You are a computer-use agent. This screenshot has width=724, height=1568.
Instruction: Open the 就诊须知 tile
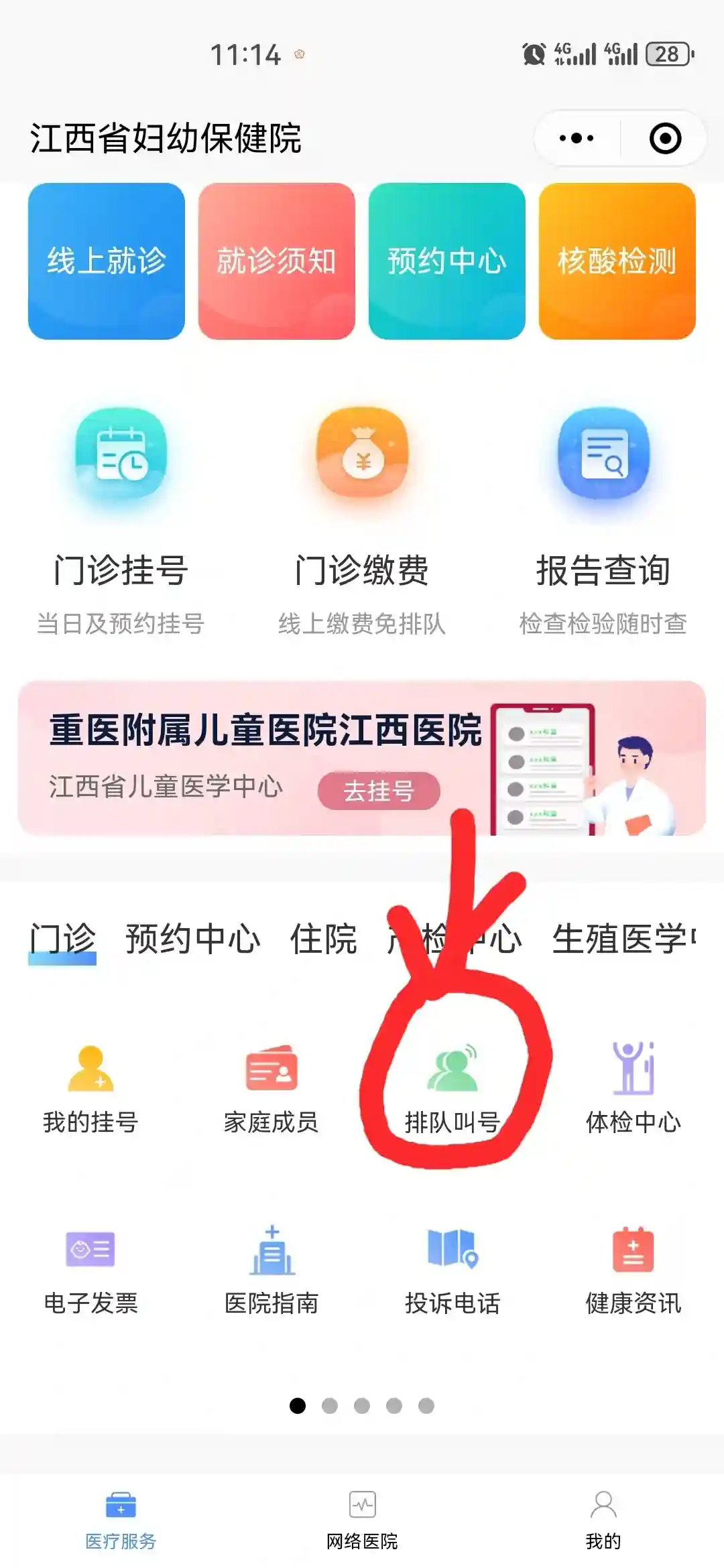pos(276,261)
